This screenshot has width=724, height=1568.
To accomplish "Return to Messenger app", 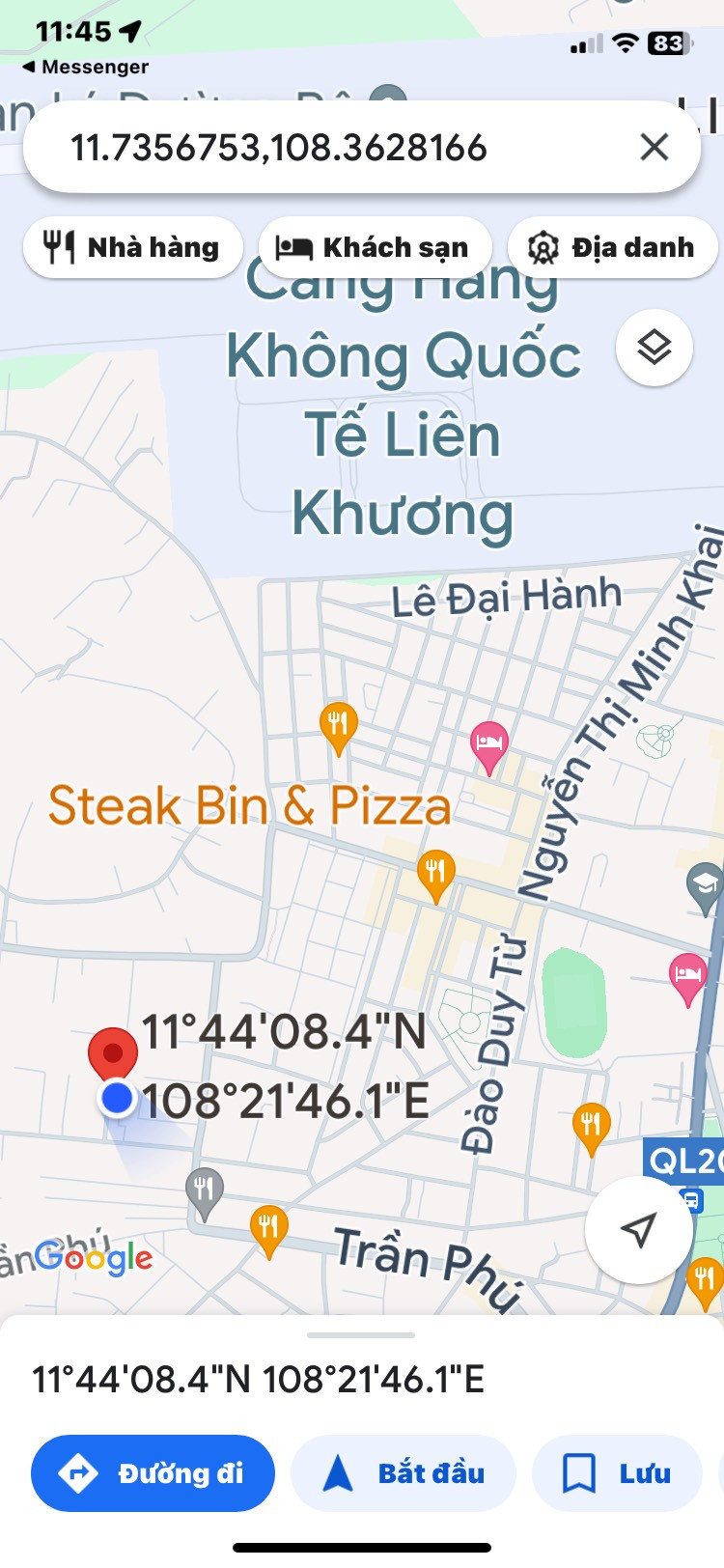I will tap(85, 67).
